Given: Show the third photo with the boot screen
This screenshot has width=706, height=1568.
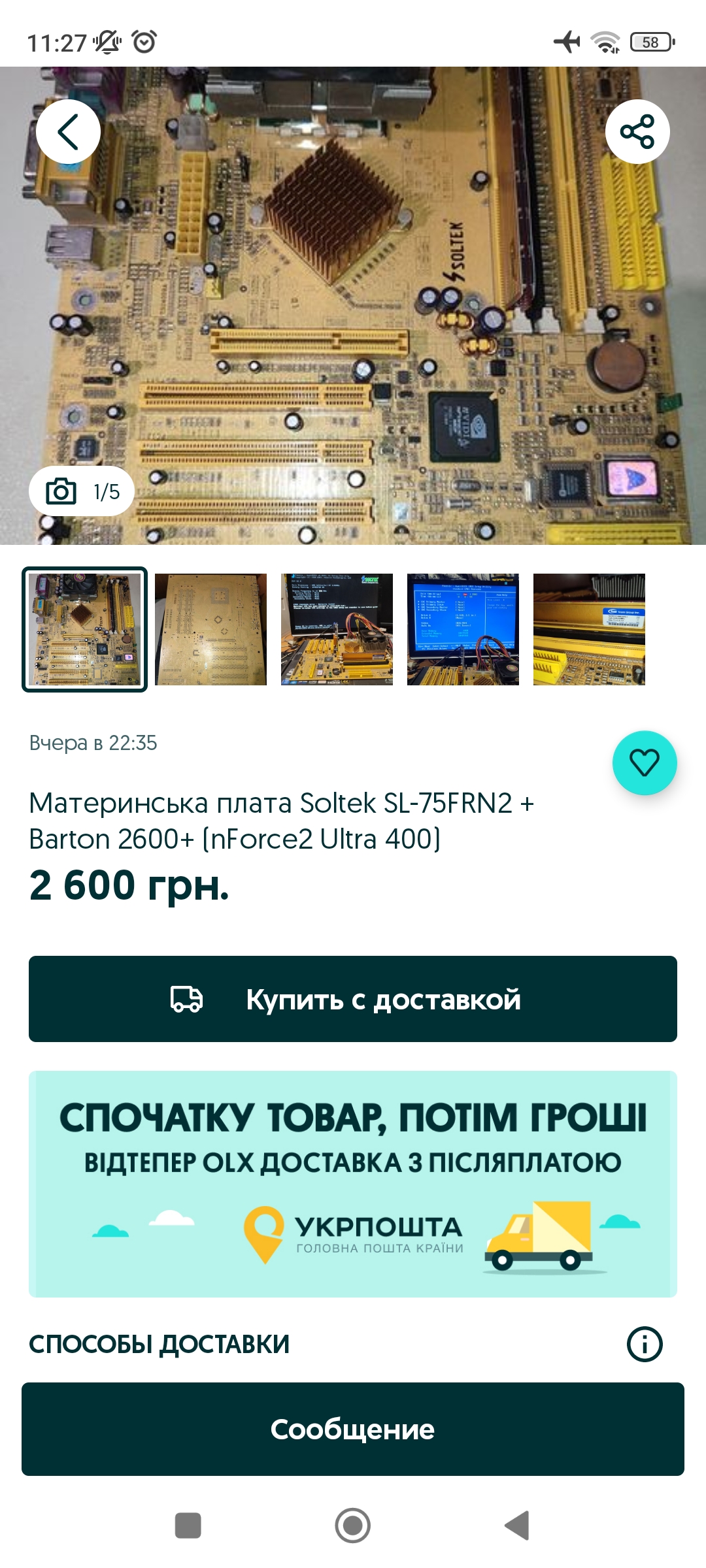Looking at the screenshot, I should click(x=337, y=629).
